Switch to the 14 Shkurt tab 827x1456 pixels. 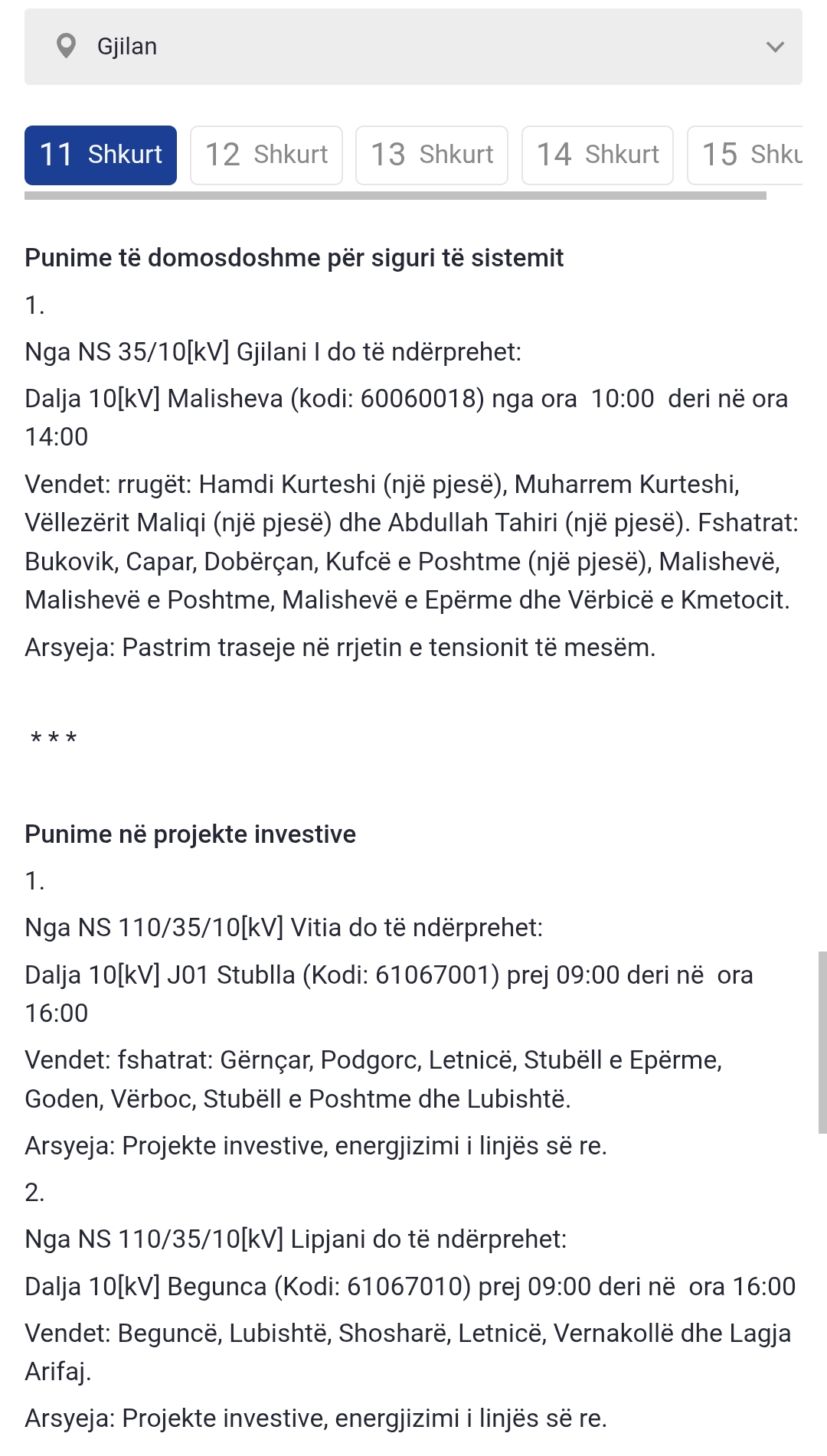click(597, 155)
